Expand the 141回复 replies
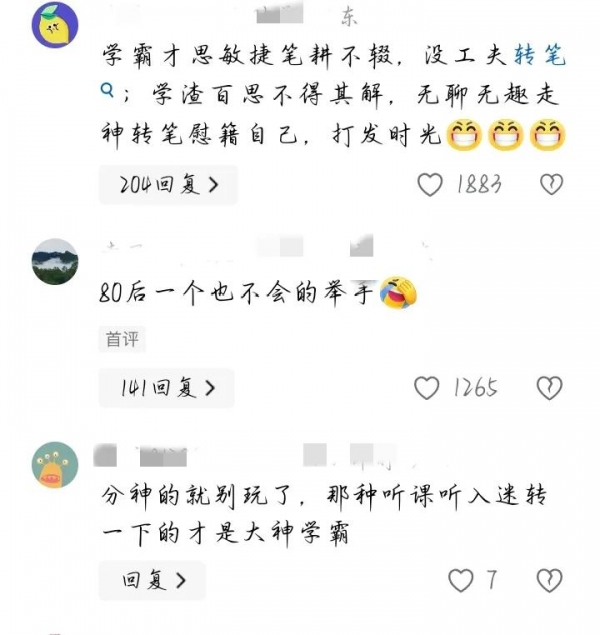Screen dimensions: 600x635 165,388
